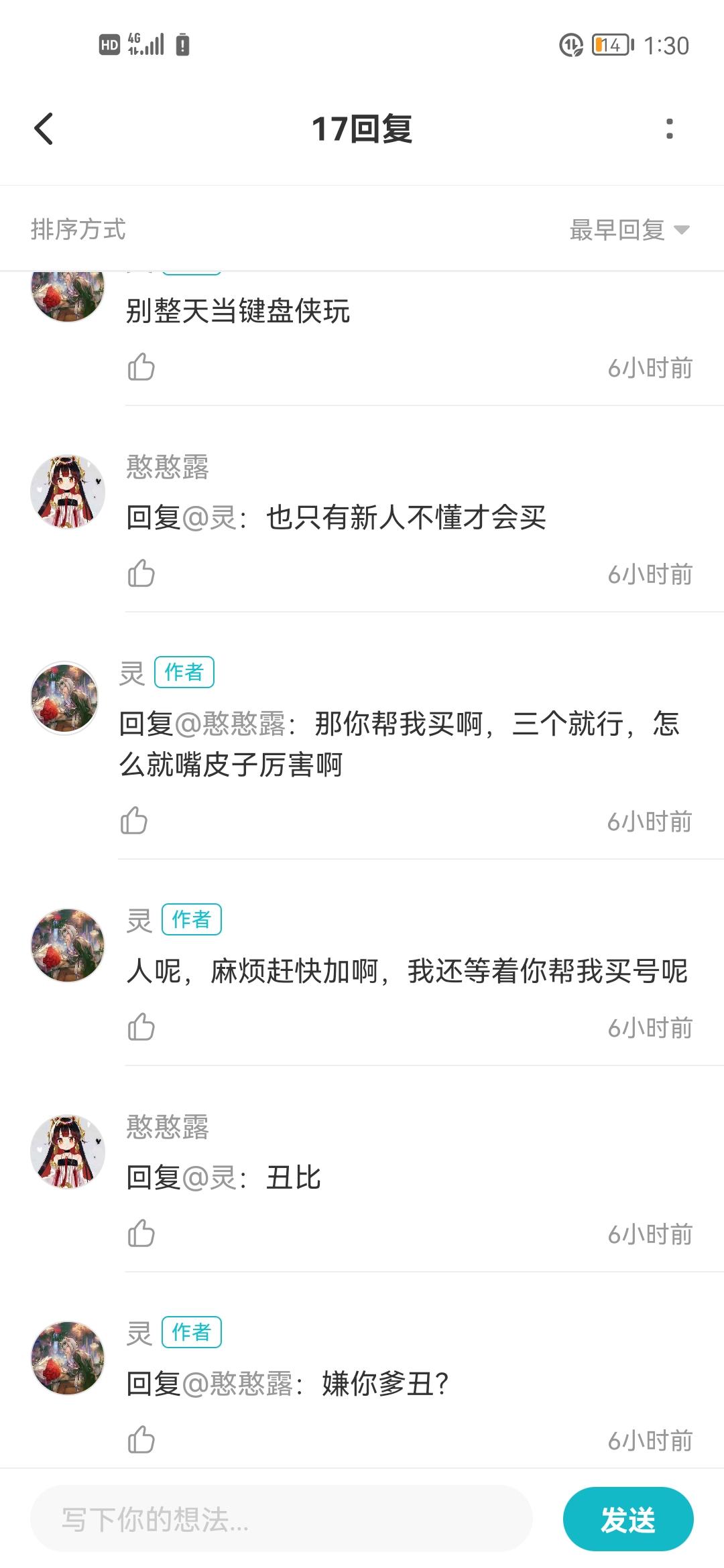Open 灵's avatar beside 人呢，麻烦赶快加啊
Image resolution: width=724 pixels, height=1568 pixels.
point(68,945)
